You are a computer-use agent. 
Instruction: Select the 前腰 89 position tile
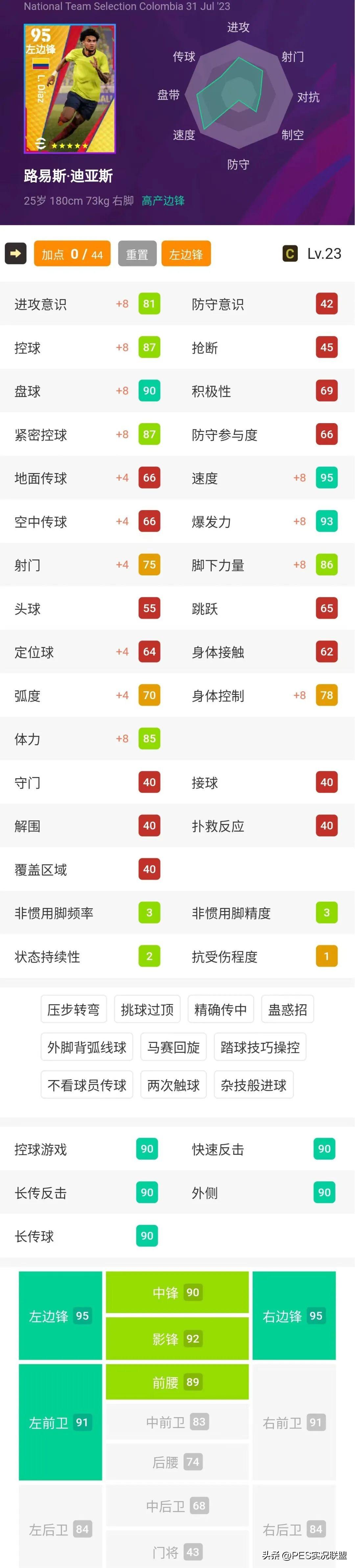pos(177,1382)
